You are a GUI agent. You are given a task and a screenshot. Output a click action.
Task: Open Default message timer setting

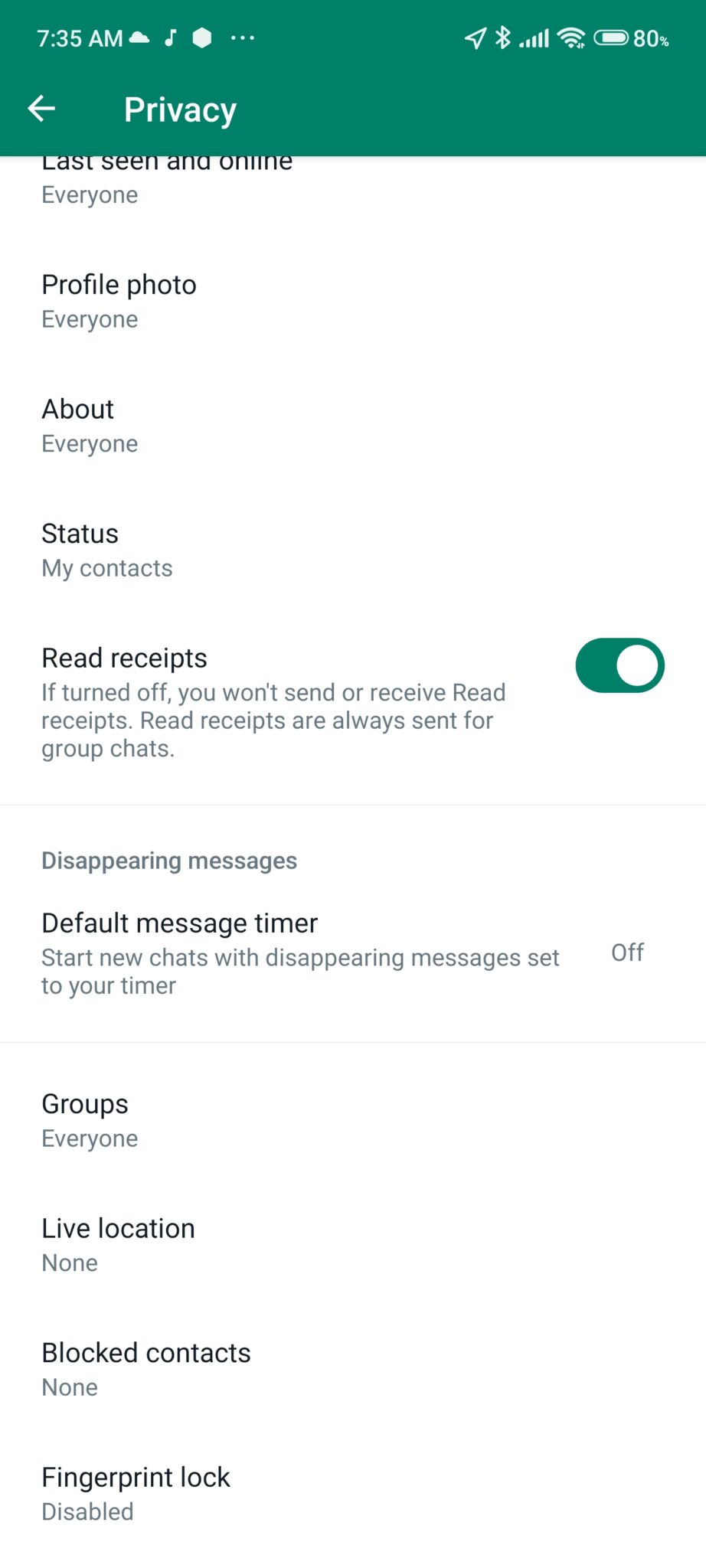(353, 953)
